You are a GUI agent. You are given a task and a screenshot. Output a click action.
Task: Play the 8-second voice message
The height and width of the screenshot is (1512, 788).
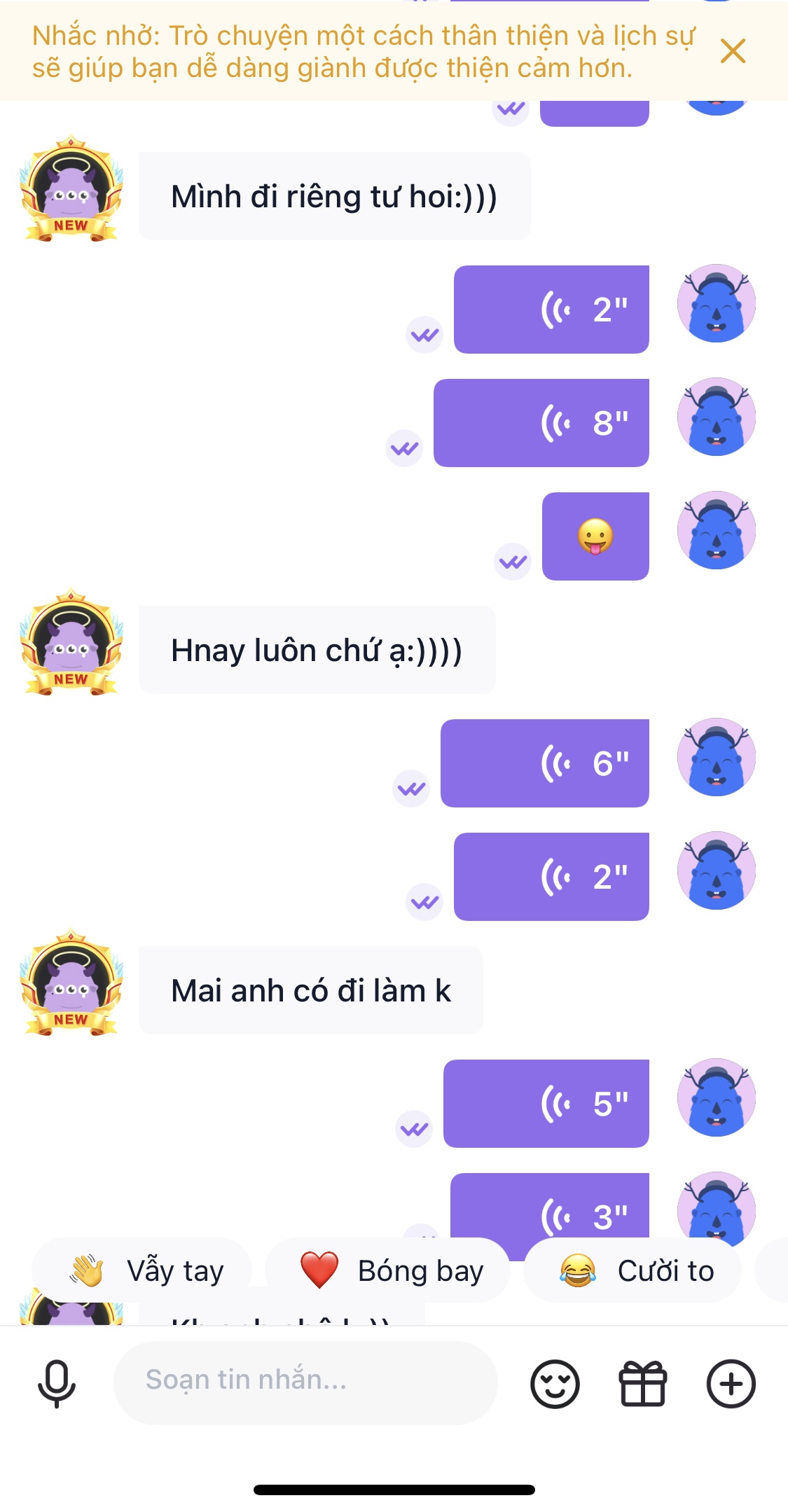pyautogui.click(x=541, y=423)
